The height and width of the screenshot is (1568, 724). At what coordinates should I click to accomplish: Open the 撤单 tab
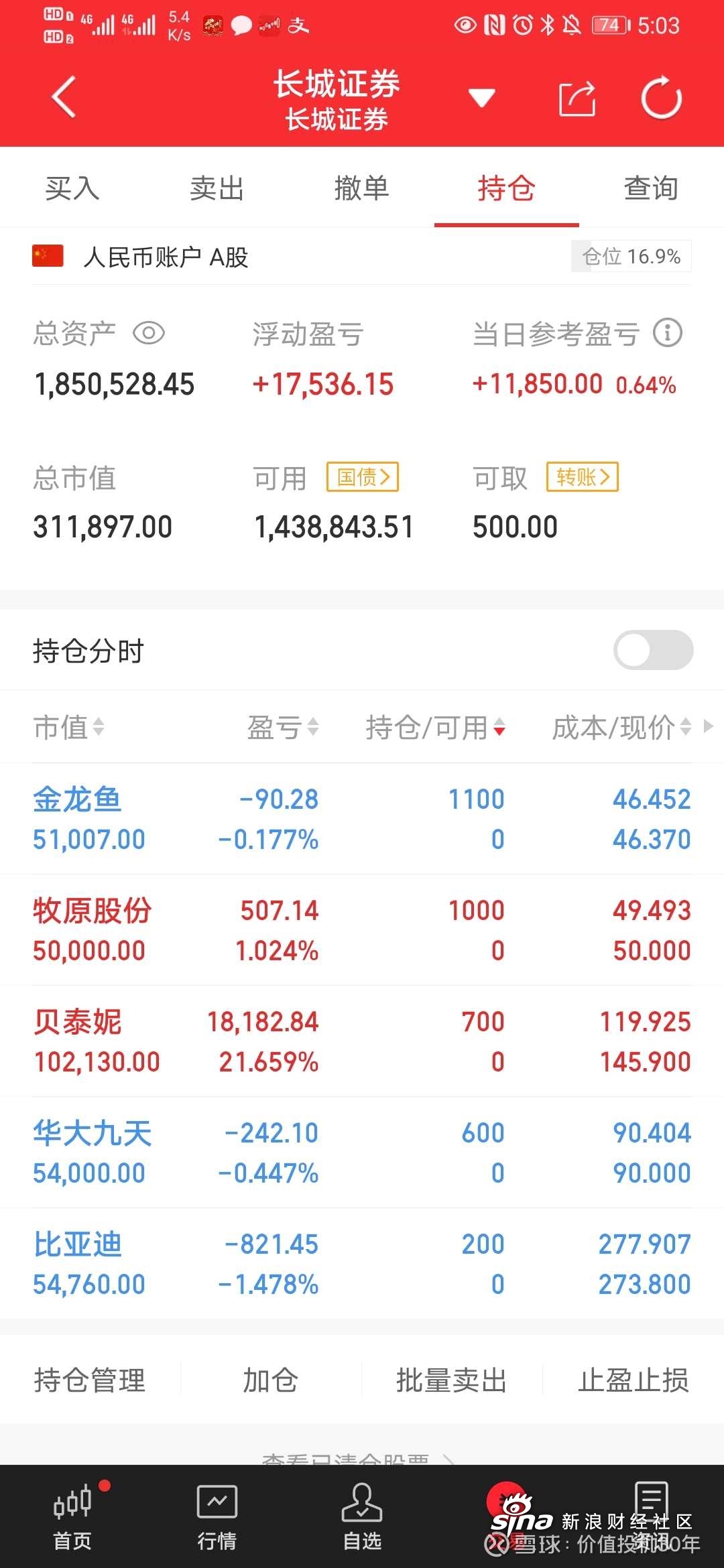tap(362, 188)
